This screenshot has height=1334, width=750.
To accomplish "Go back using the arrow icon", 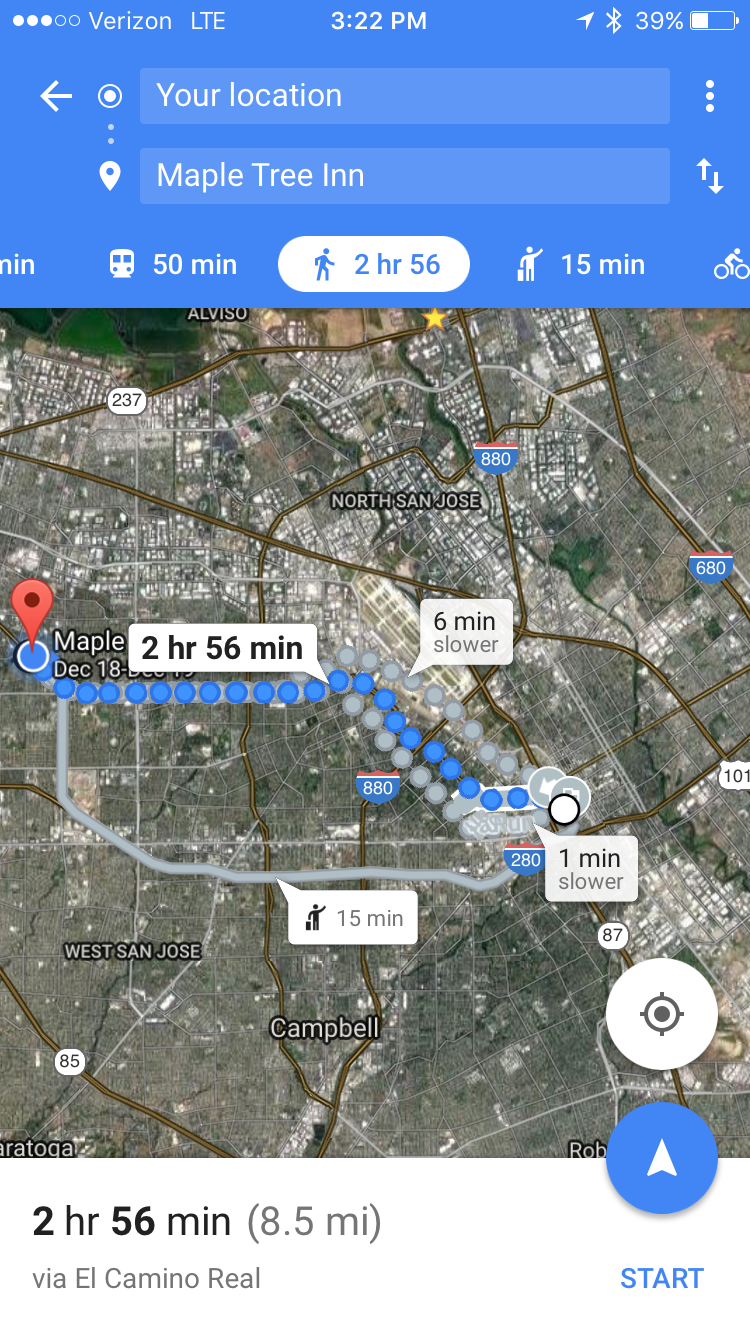I will [56, 96].
